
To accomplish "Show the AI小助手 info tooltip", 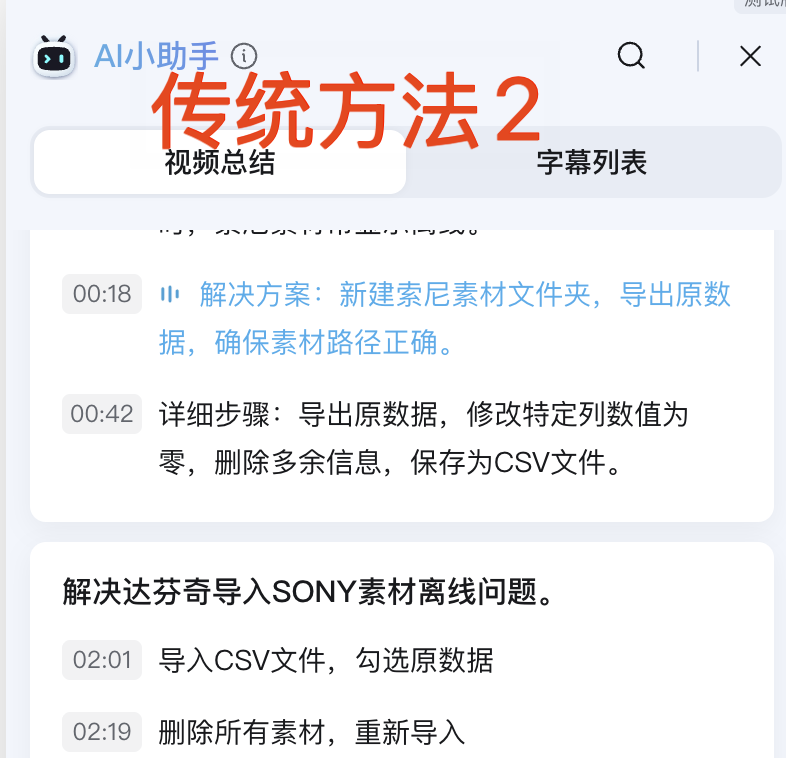I will pyautogui.click(x=244, y=55).
